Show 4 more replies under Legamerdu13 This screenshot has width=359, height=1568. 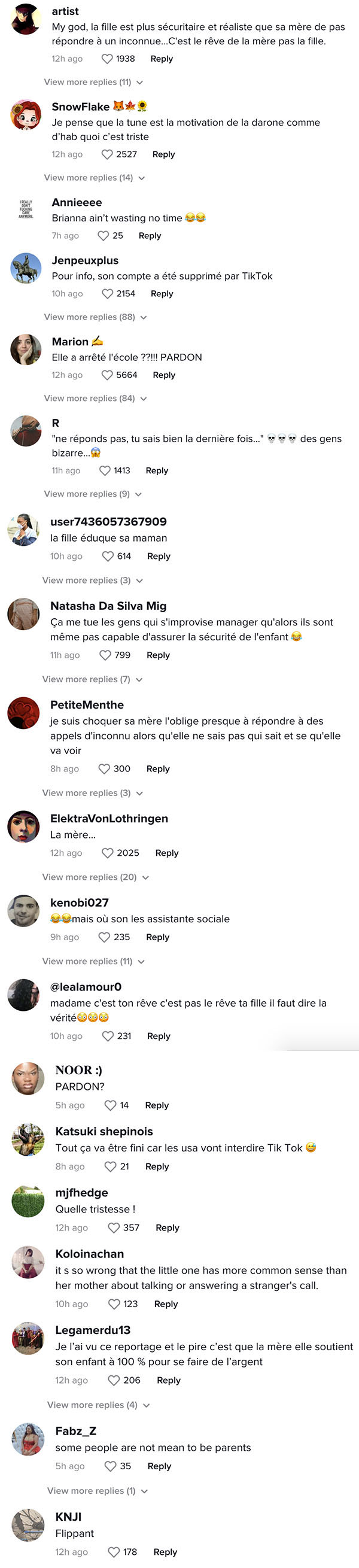tap(99, 1405)
